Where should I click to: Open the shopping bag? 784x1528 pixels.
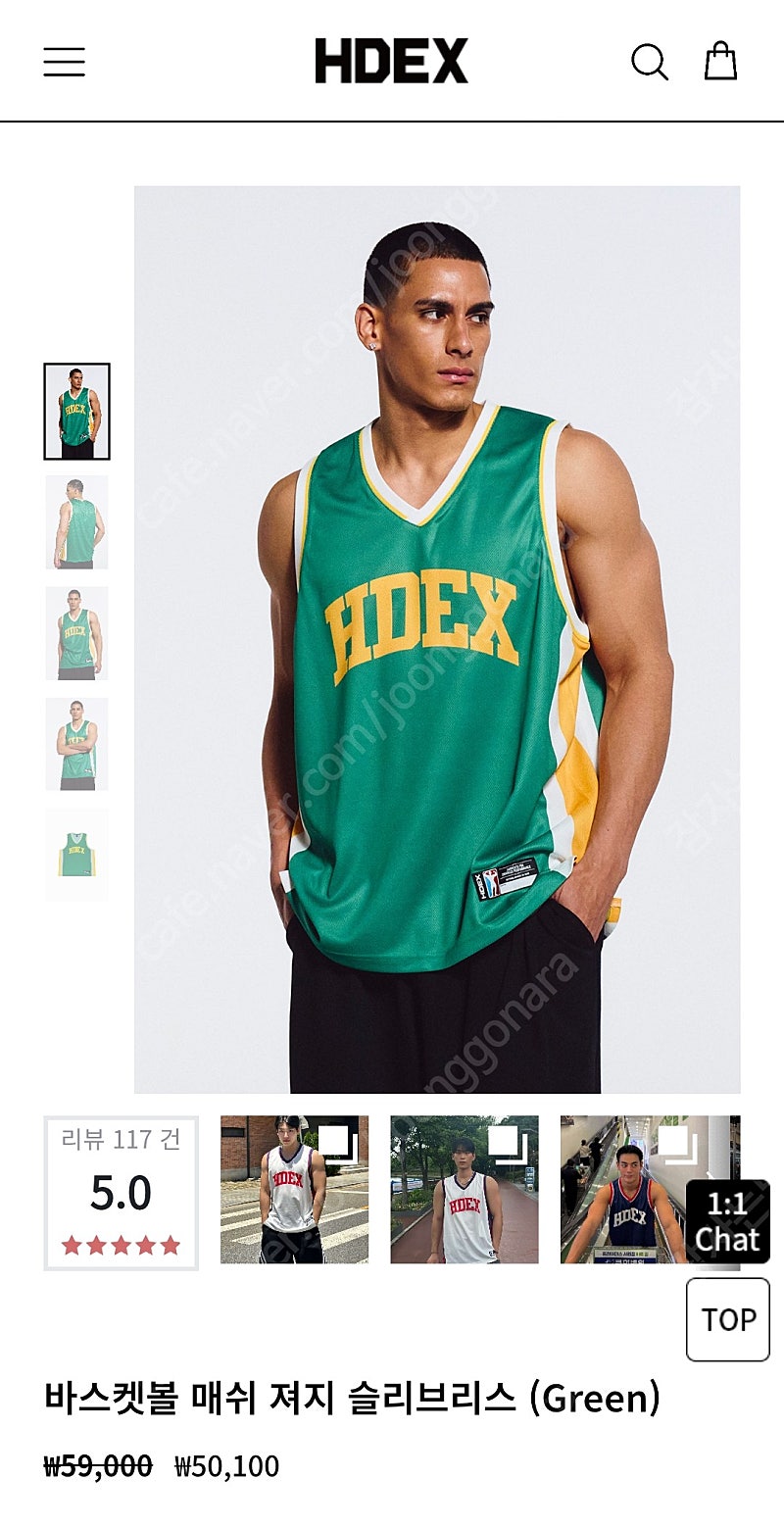720,61
